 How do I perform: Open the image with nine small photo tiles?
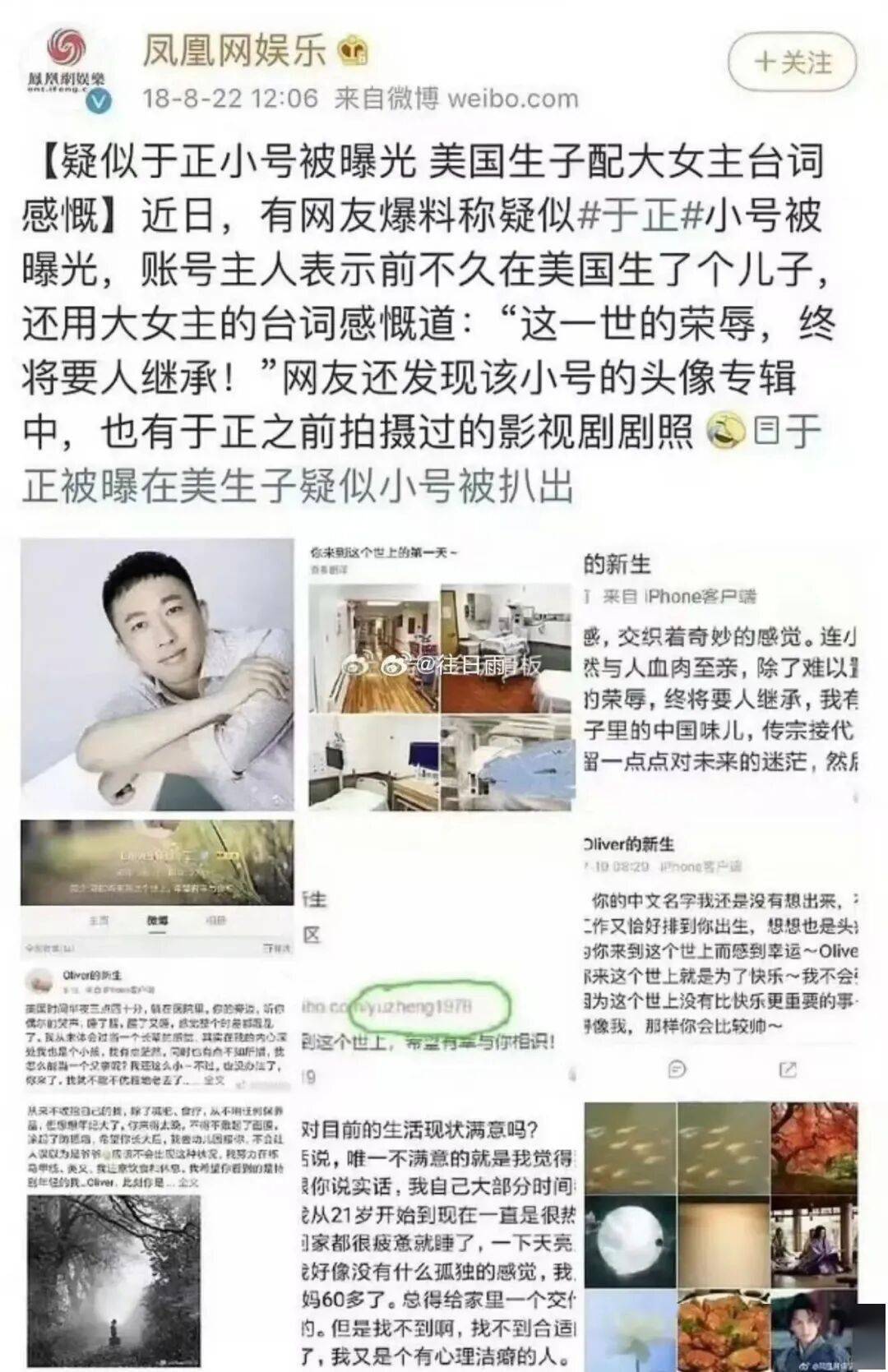point(721,1236)
